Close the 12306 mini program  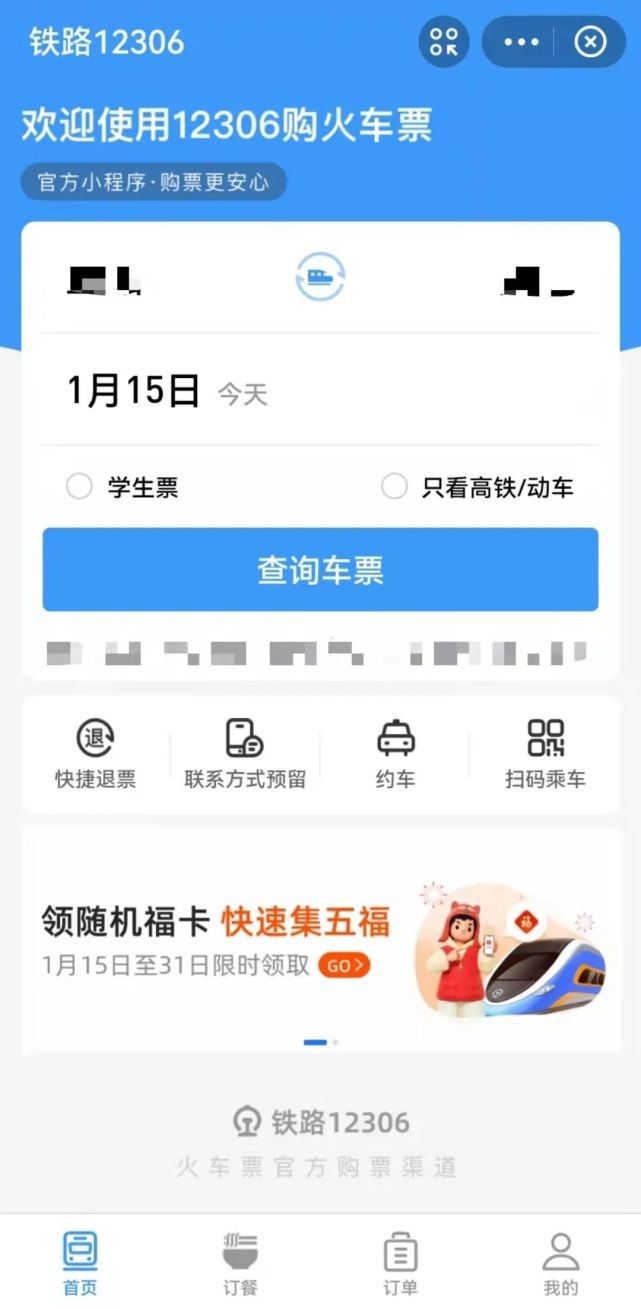point(591,42)
